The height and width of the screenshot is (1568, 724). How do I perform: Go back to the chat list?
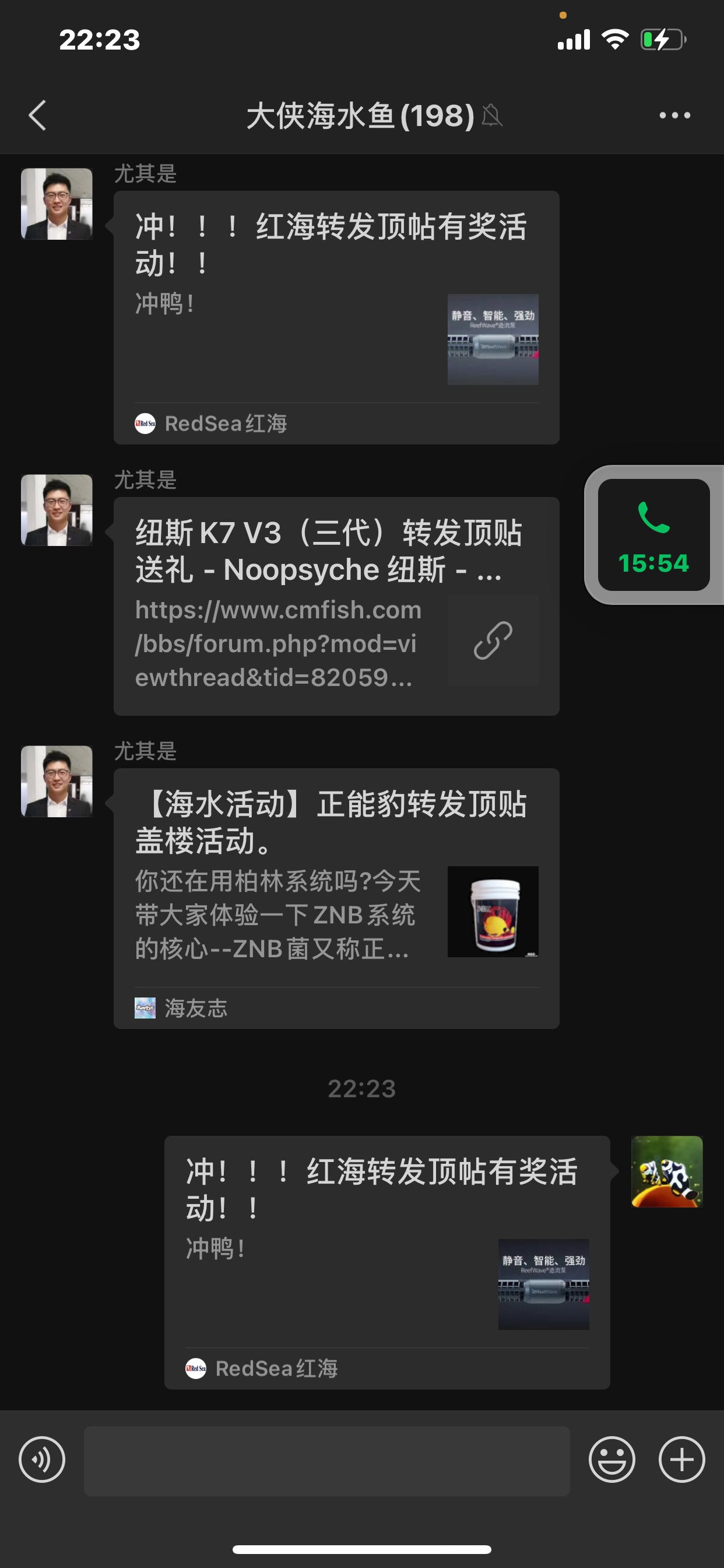38,115
